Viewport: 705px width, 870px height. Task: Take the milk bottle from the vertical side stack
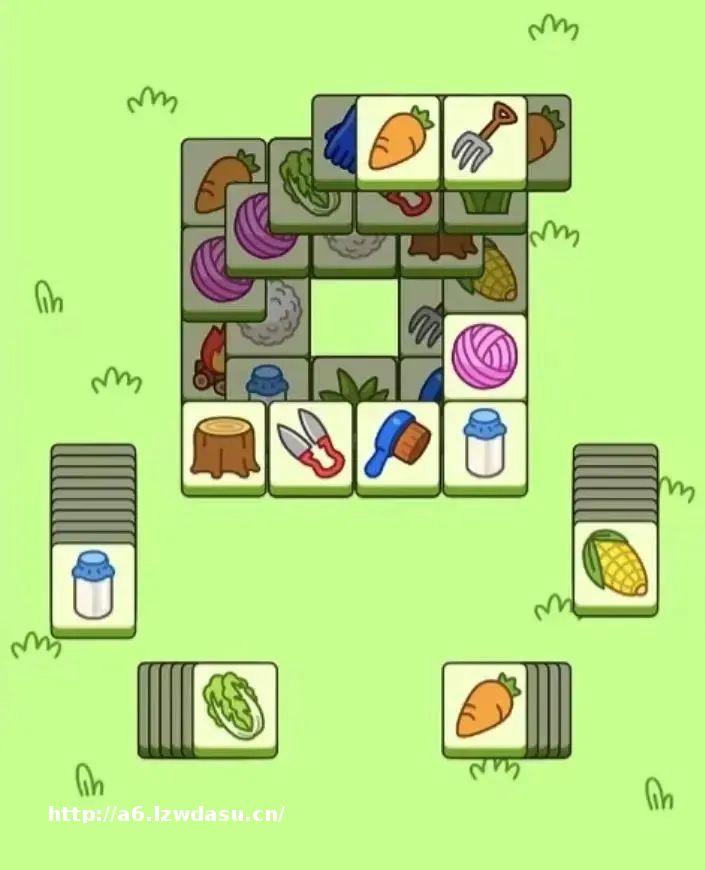93,588
